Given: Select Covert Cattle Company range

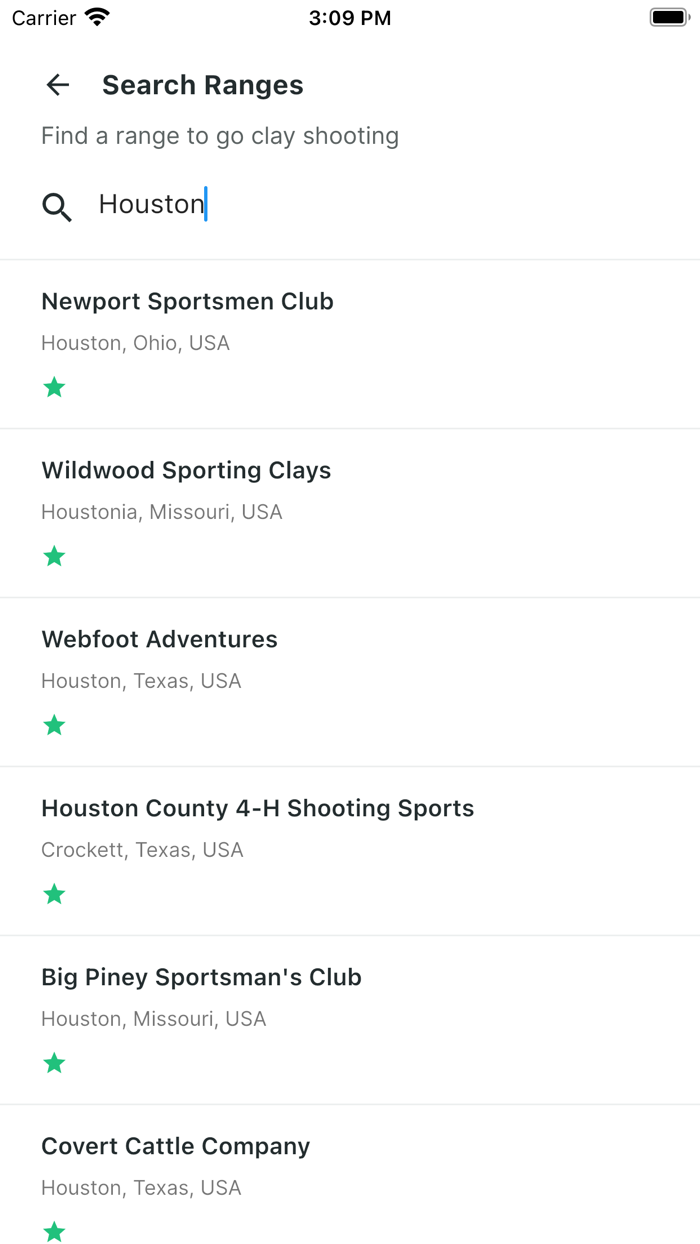Looking at the screenshot, I should (350, 1175).
